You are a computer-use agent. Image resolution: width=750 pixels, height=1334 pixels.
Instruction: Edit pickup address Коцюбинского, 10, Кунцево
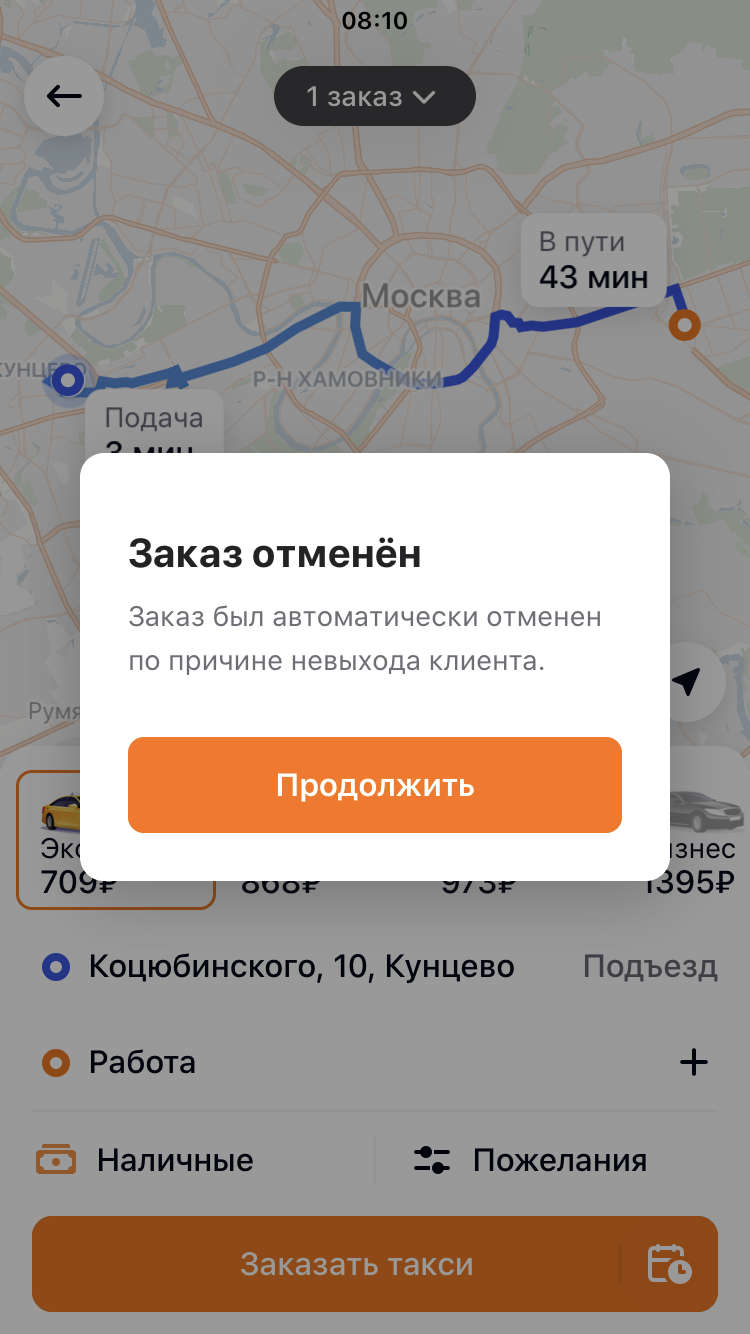[301, 967]
